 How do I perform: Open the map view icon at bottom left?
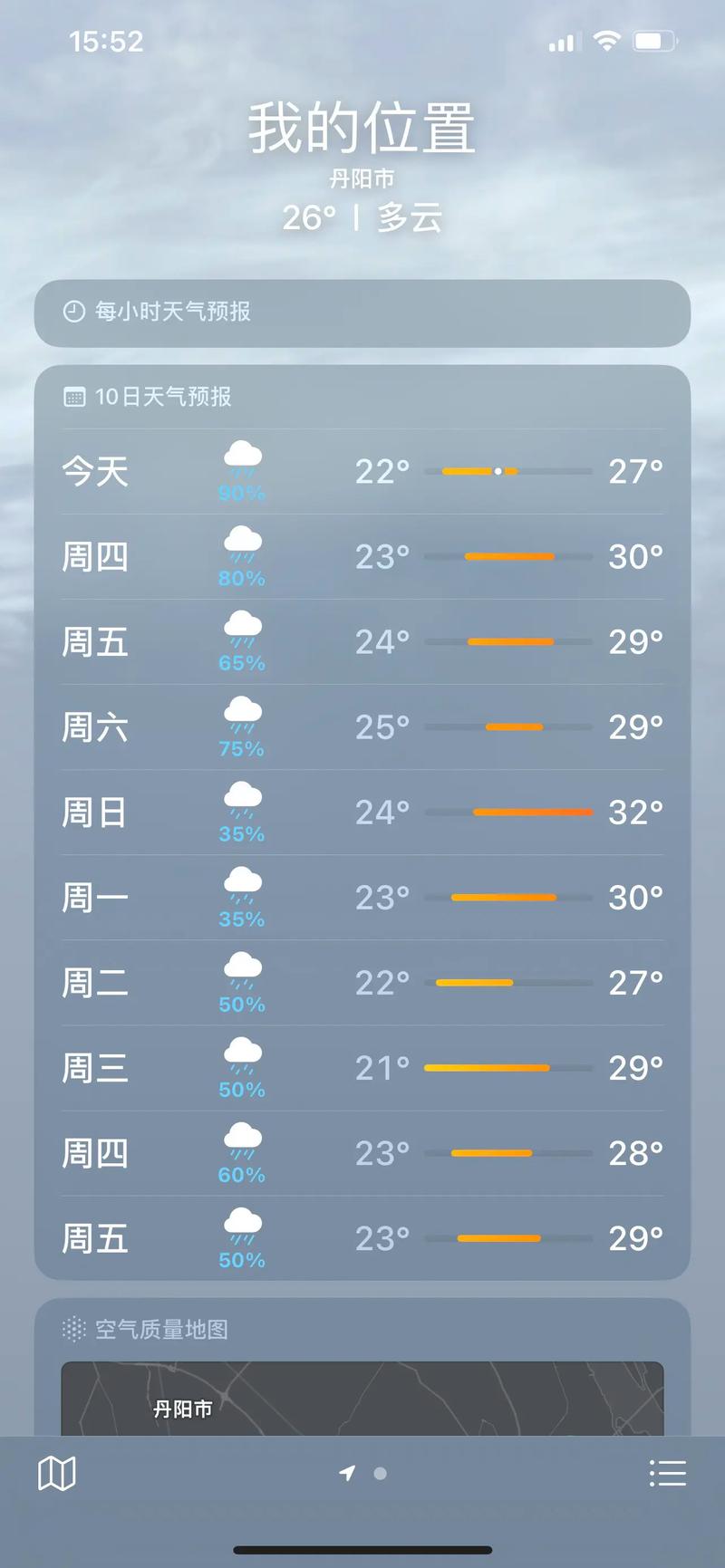pyautogui.click(x=56, y=1473)
